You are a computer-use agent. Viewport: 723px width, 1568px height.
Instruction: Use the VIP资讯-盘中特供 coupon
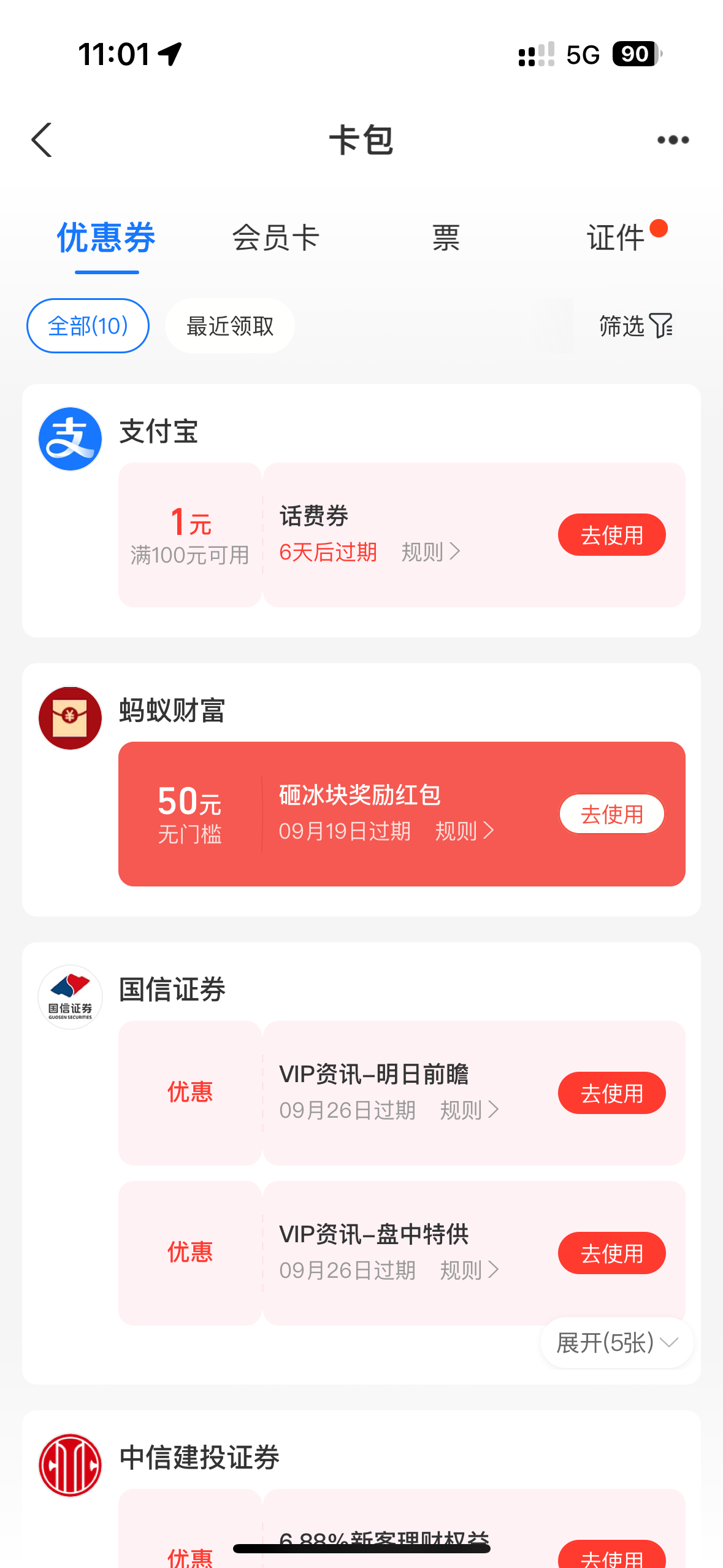pos(611,1253)
